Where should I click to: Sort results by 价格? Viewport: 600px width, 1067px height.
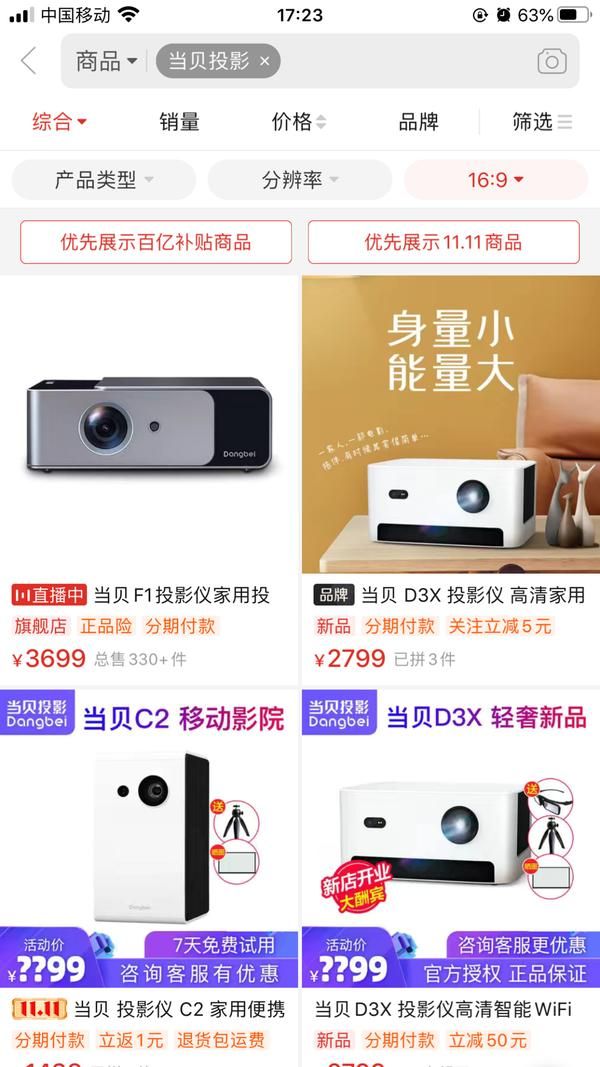pyautogui.click(x=299, y=122)
